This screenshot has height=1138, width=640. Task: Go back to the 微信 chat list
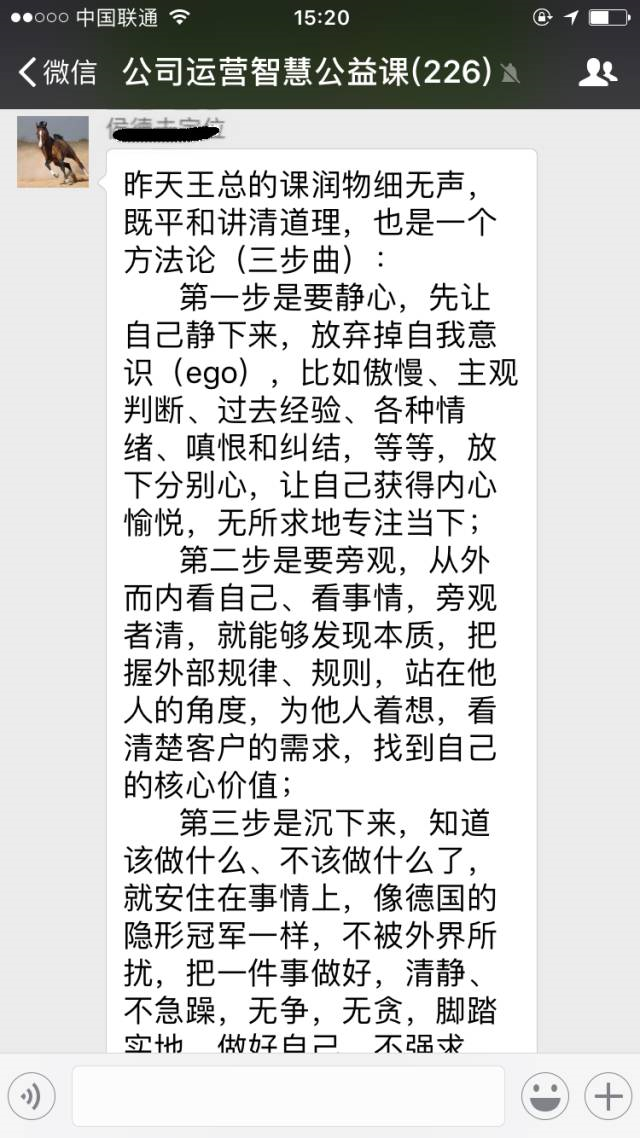click(57, 72)
